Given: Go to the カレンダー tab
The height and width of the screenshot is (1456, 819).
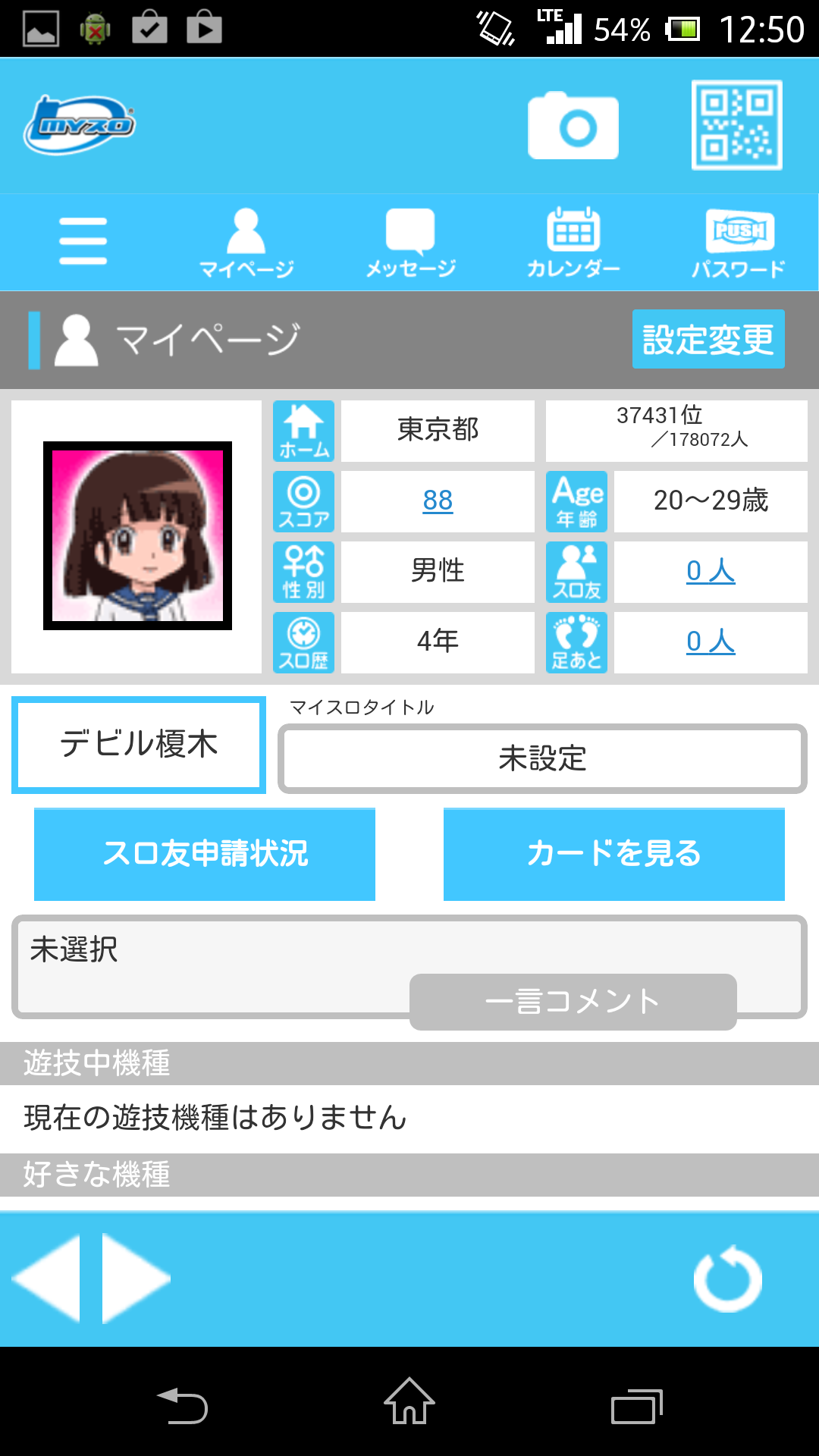Looking at the screenshot, I should click(x=573, y=243).
